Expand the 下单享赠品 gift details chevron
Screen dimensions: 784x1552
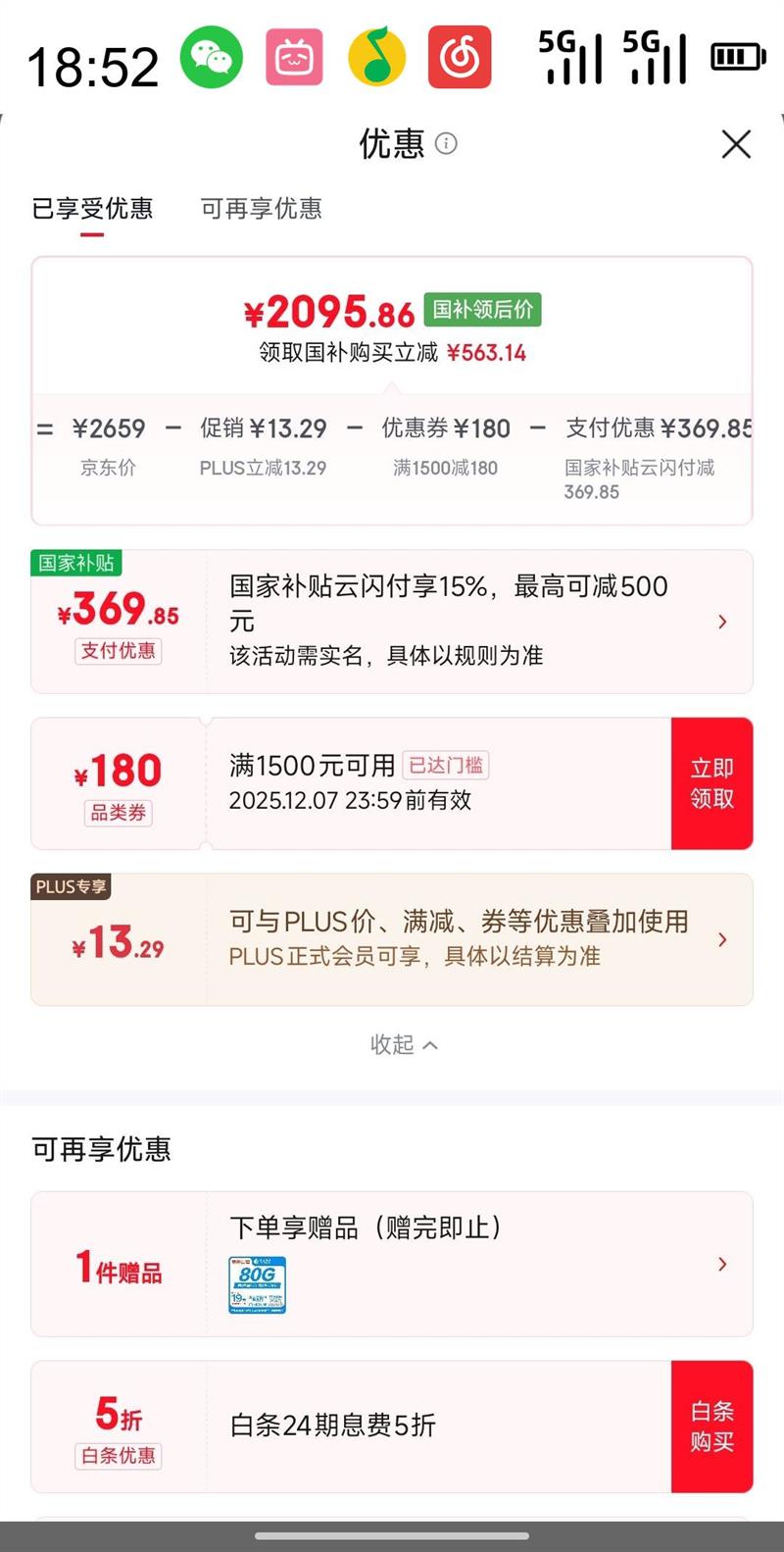[x=722, y=1265]
